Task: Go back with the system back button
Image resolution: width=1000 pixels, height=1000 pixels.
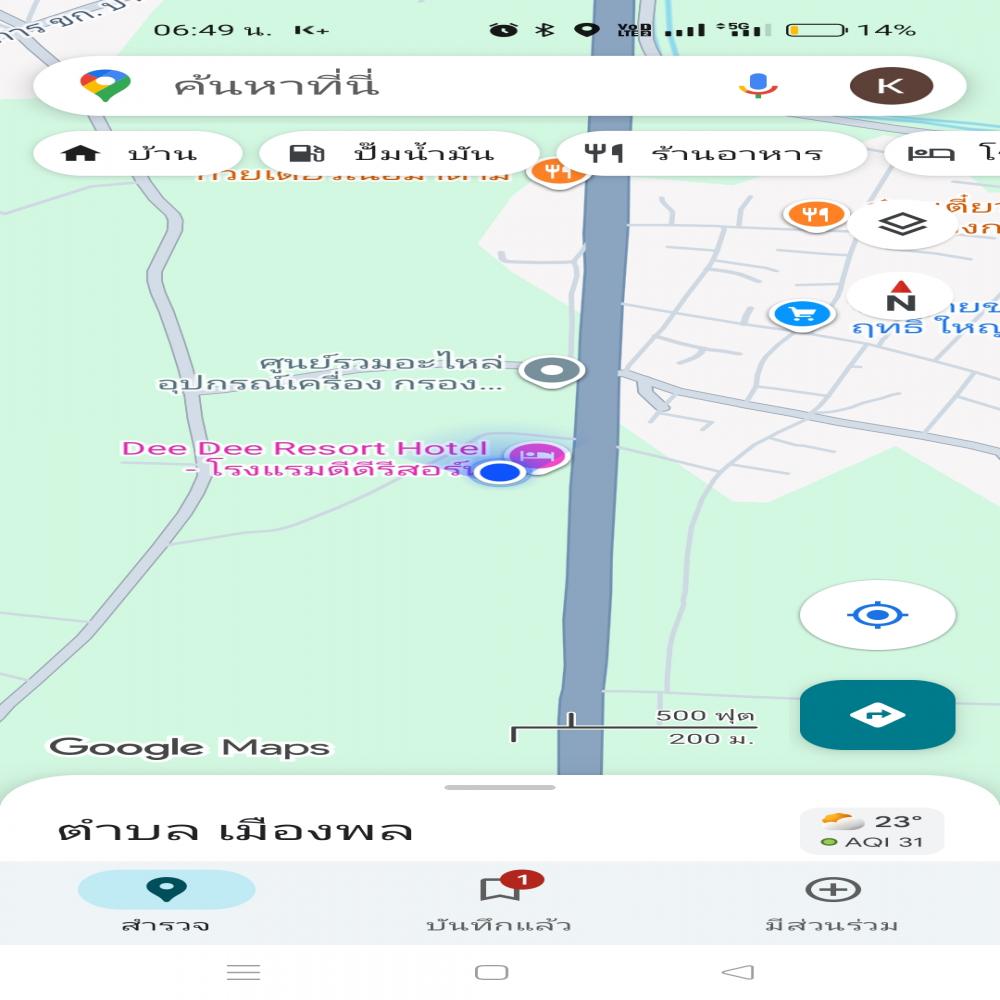Action: pyautogui.click(x=738, y=972)
